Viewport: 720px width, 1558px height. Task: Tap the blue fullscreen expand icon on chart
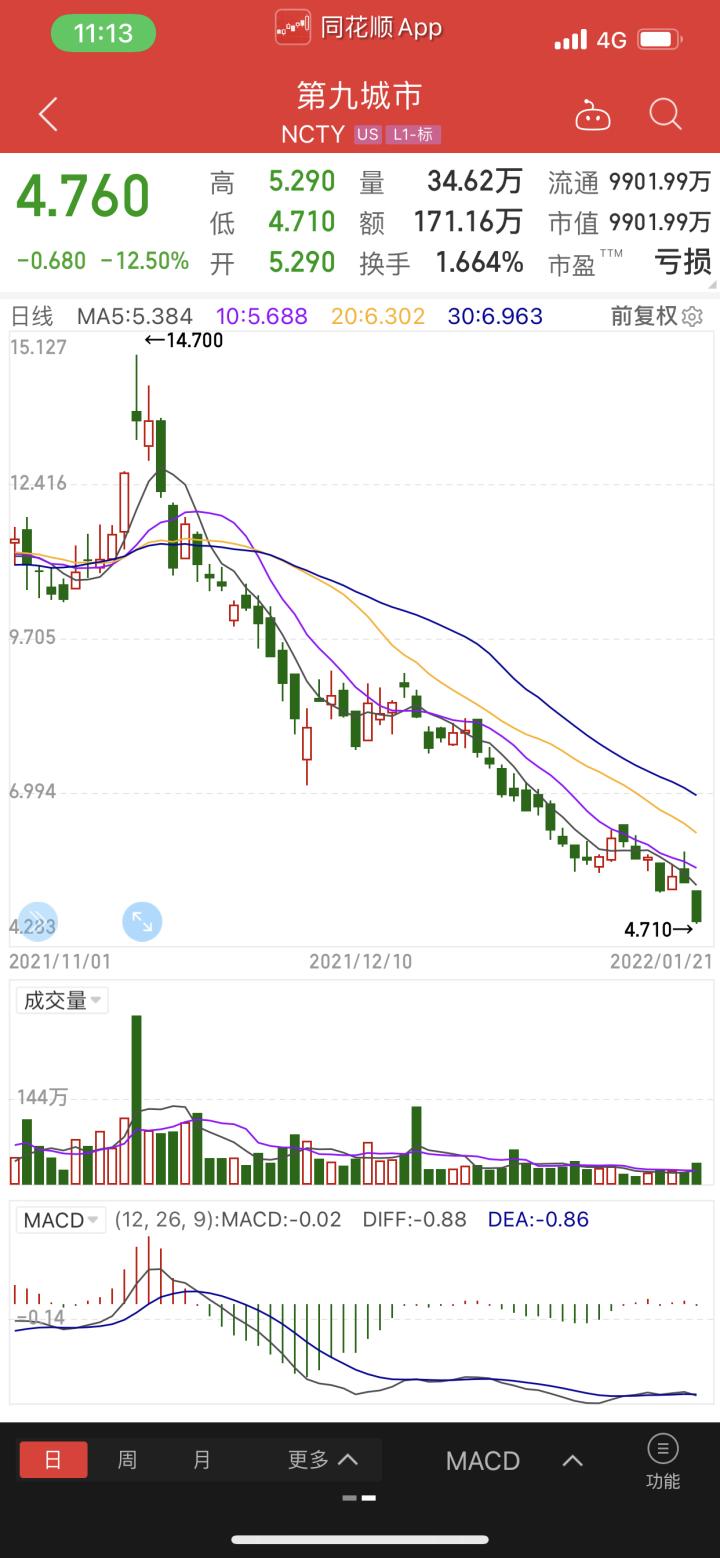[142, 922]
